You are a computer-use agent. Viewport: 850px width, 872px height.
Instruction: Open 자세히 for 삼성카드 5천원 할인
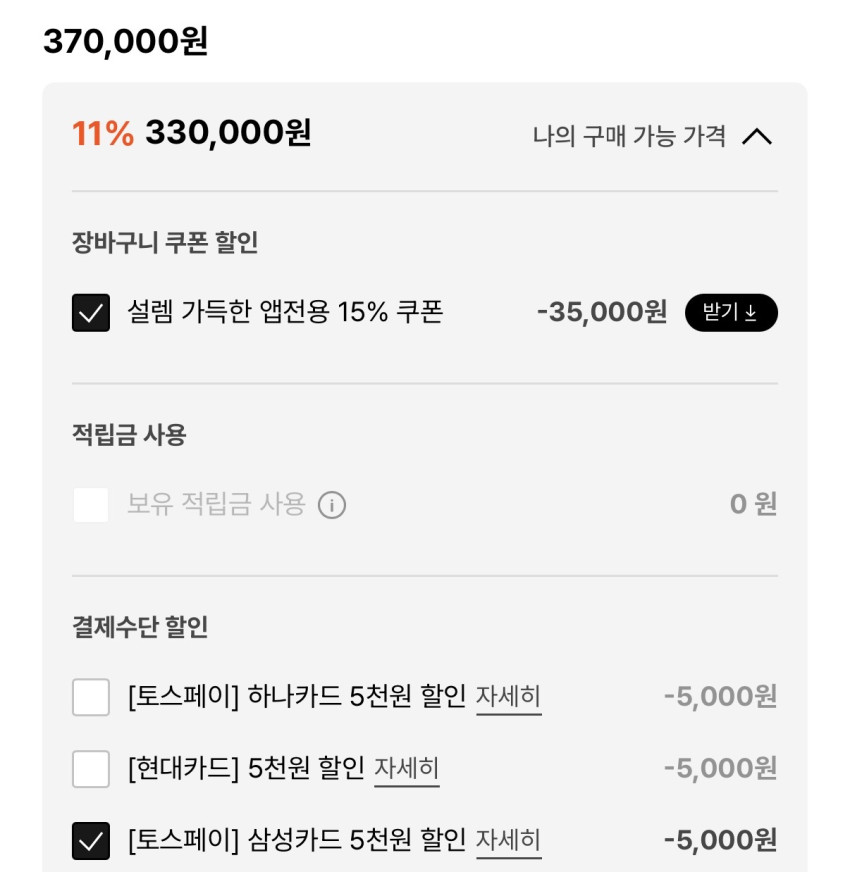tap(508, 841)
